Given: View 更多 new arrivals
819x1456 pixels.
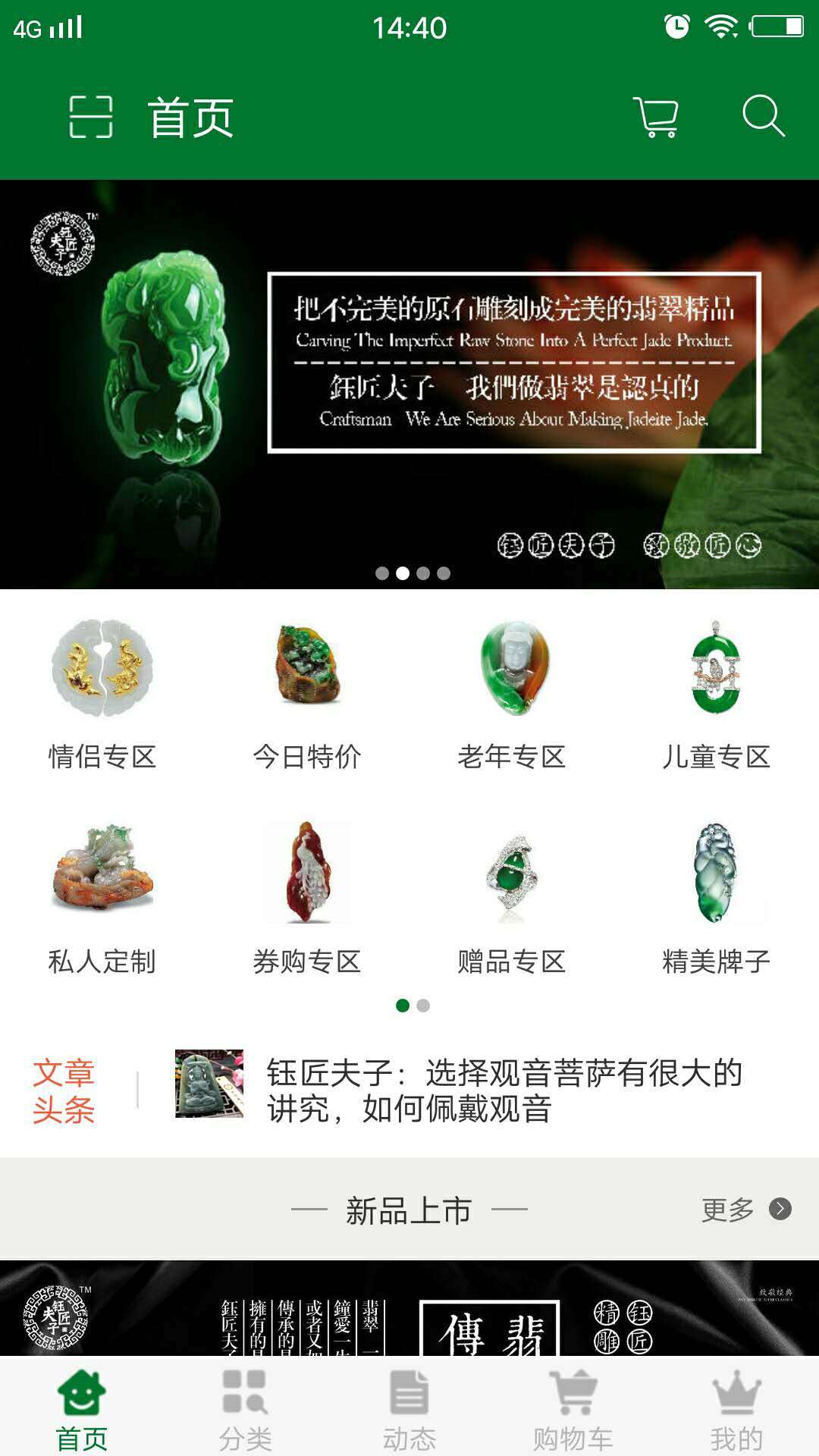Looking at the screenshot, I should 745,1209.
